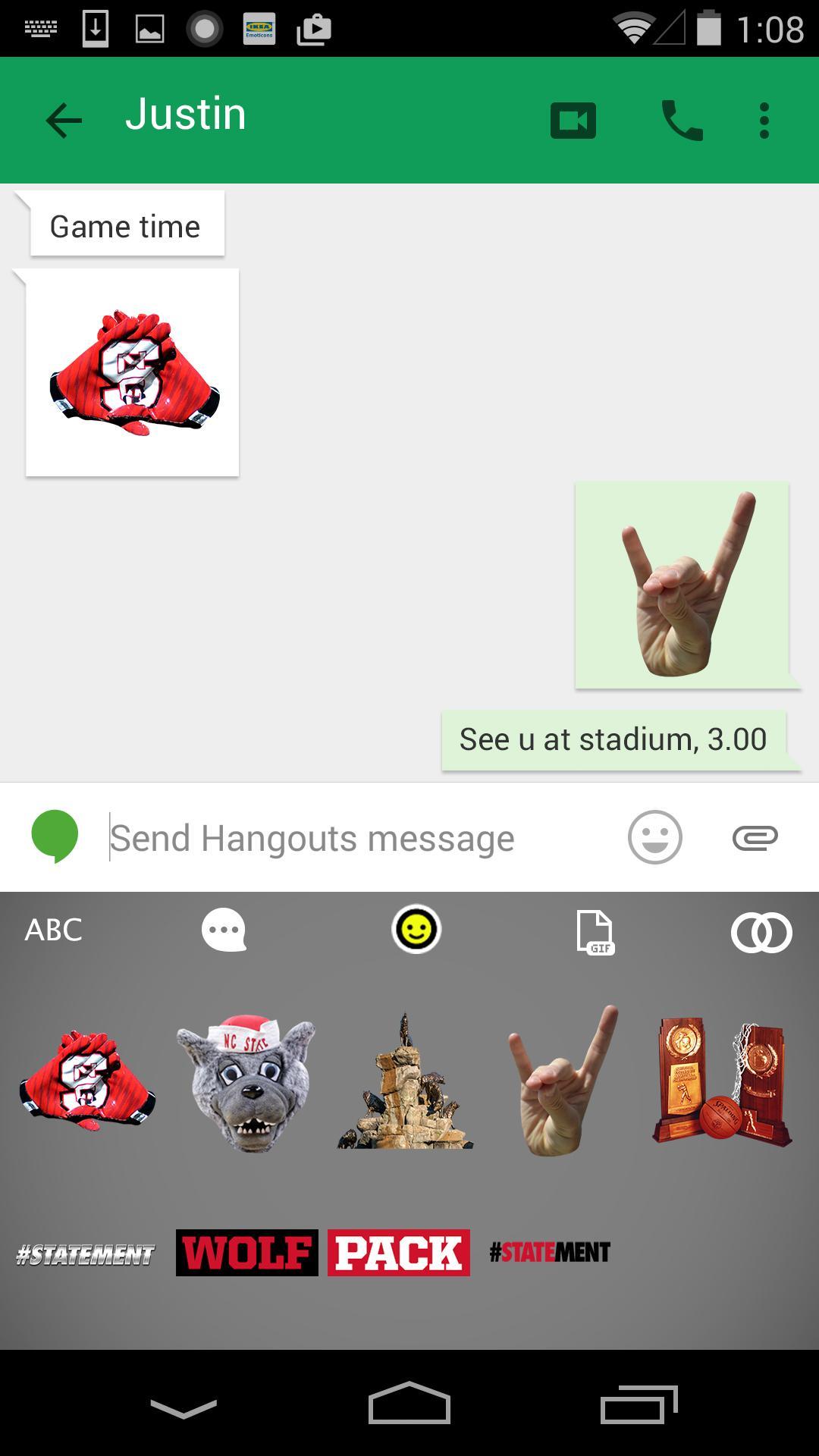Send the WOLF PACK sticker

(x=322, y=1253)
